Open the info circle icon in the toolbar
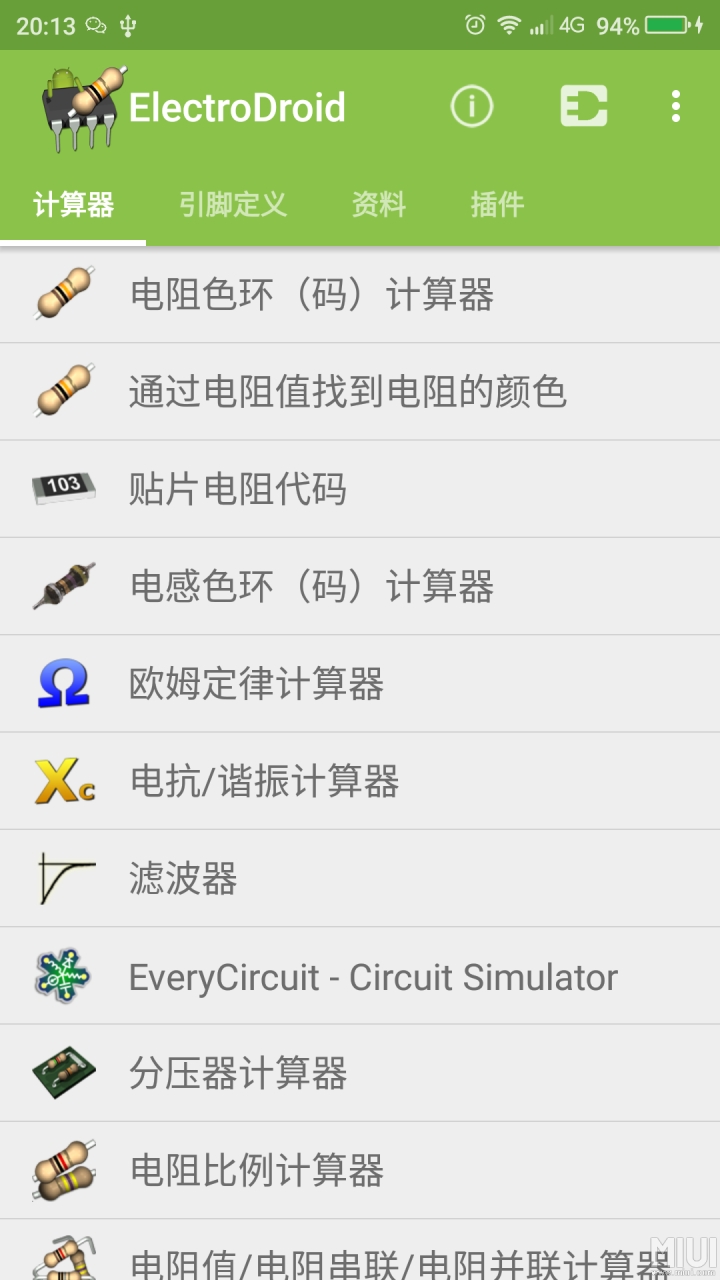The width and height of the screenshot is (720, 1280). [x=471, y=105]
